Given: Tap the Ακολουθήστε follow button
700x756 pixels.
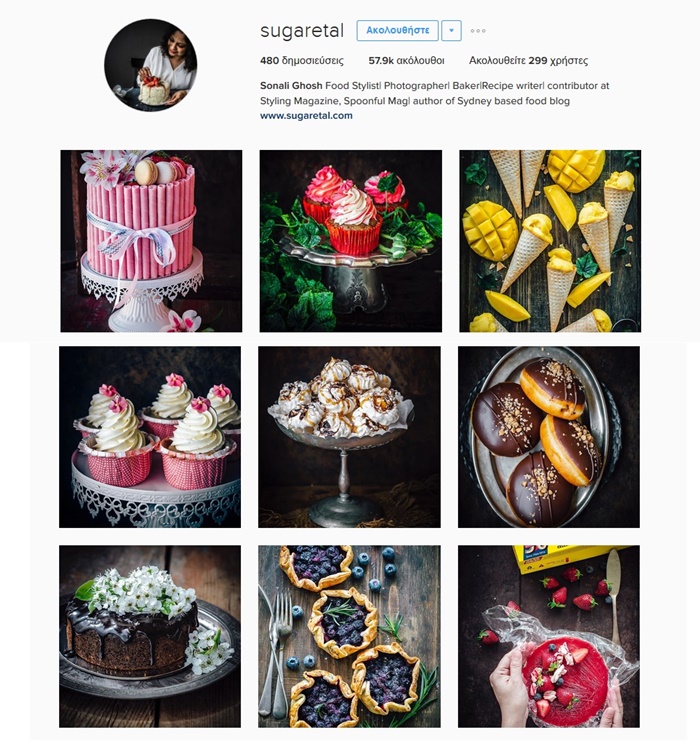Looking at the screenshot, I should pos(397,31).
